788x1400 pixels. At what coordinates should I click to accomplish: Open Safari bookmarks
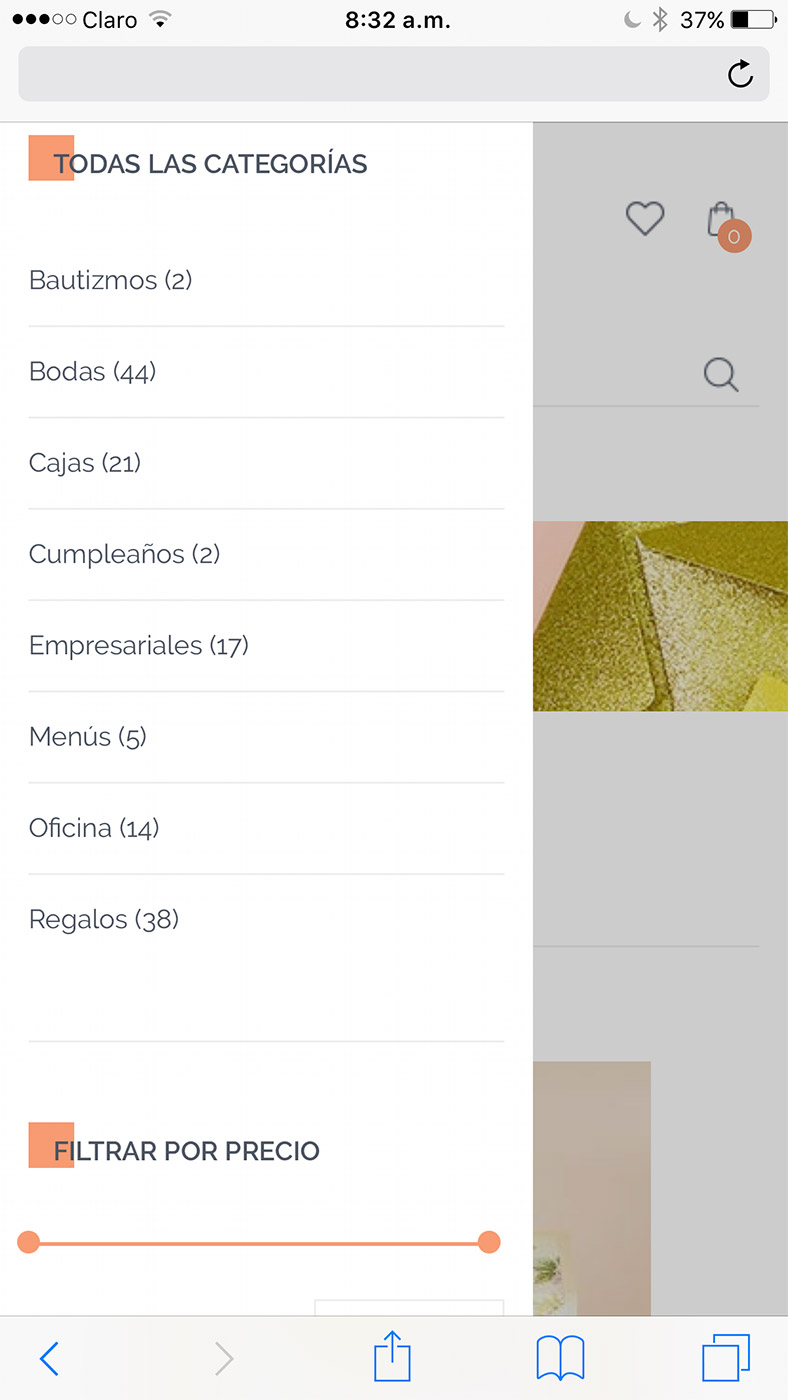(x=560, y=1359)
